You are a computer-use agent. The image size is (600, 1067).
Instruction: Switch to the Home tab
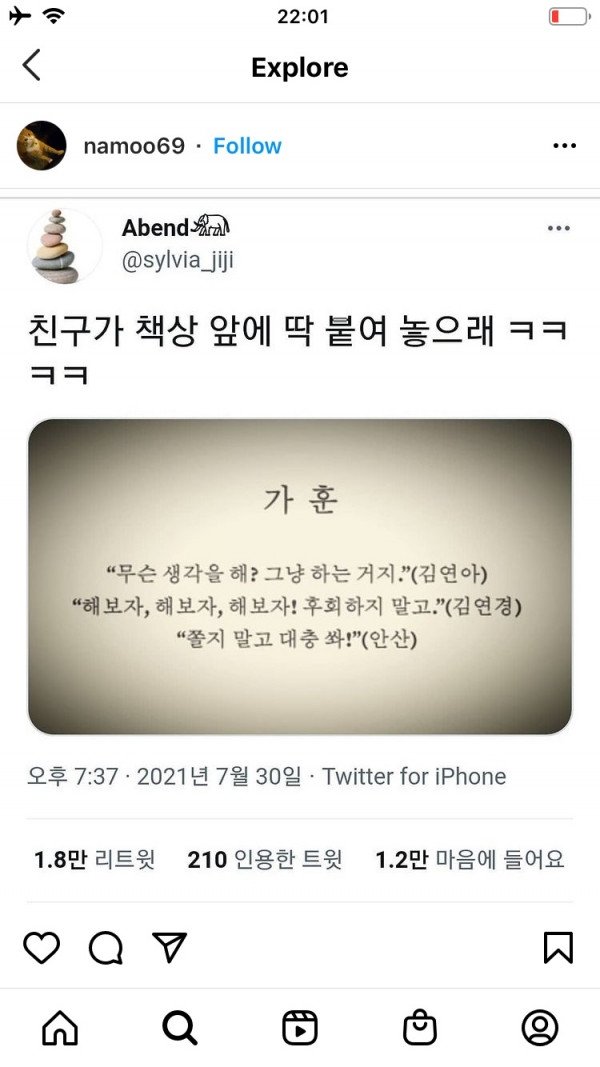pos(59,1027)
